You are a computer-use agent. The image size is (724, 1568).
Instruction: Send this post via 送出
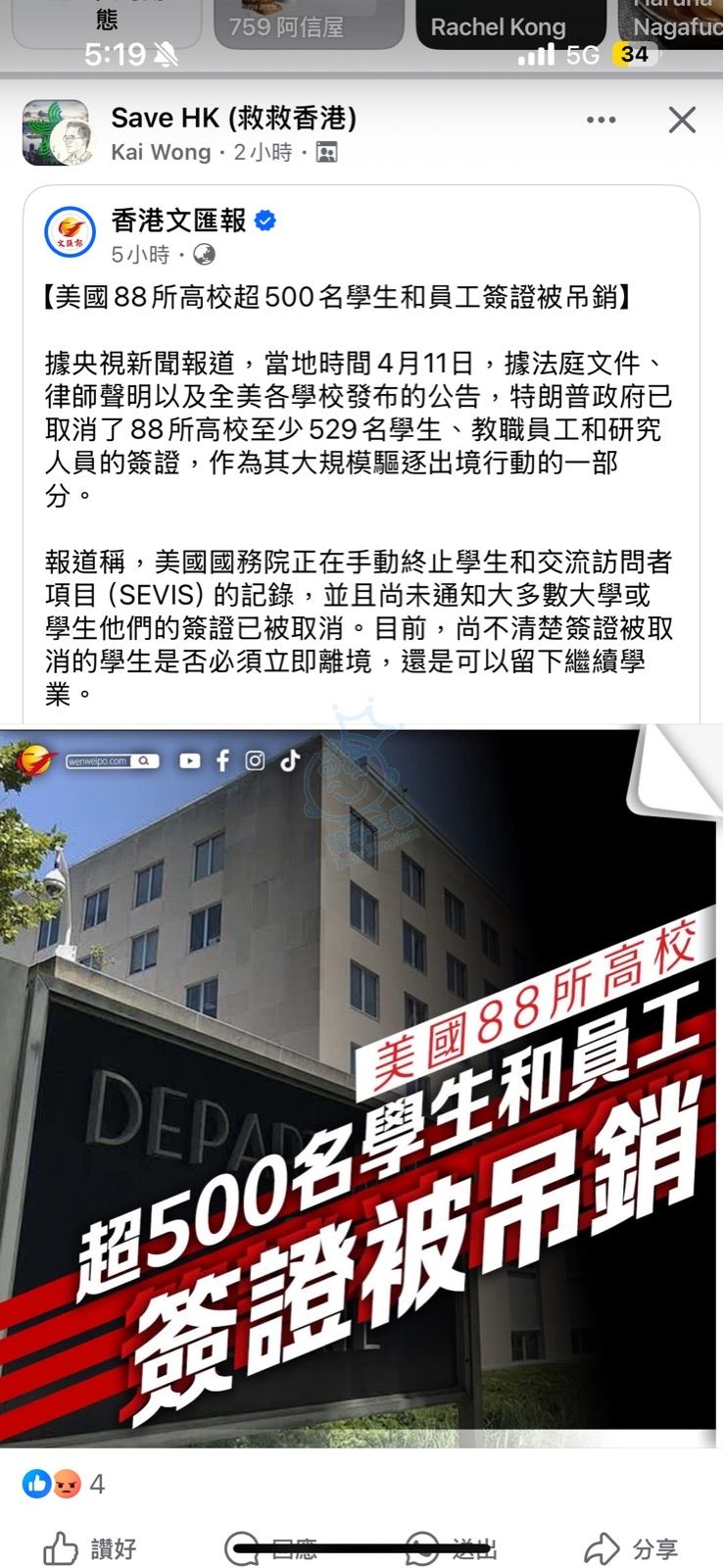click(x=452, y=1549)
